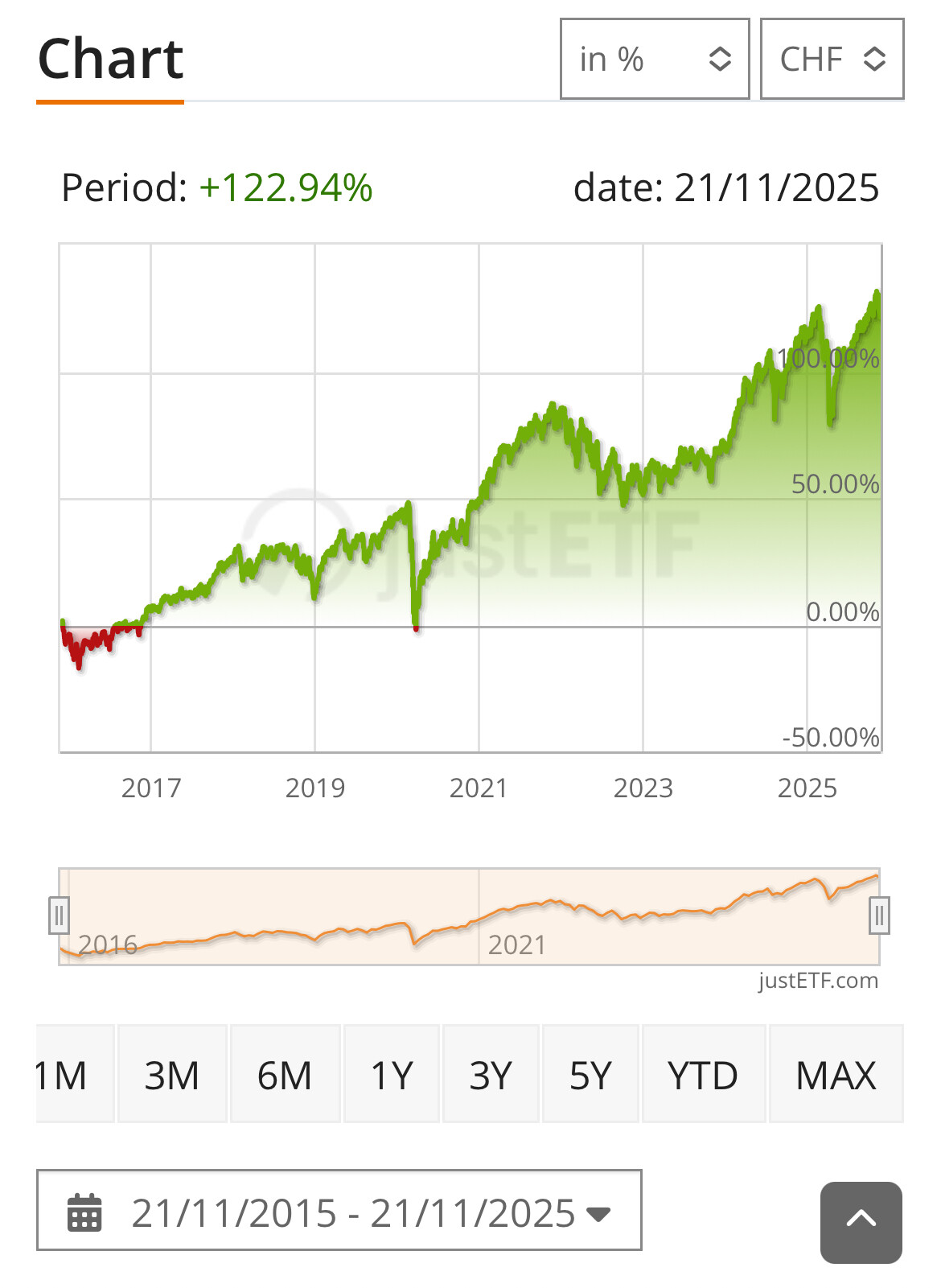This screenshot has height=1288, width=941.
Task: Open the date range picker 21/11/2015 - 21/11/2025
Action: point(339,1211)
